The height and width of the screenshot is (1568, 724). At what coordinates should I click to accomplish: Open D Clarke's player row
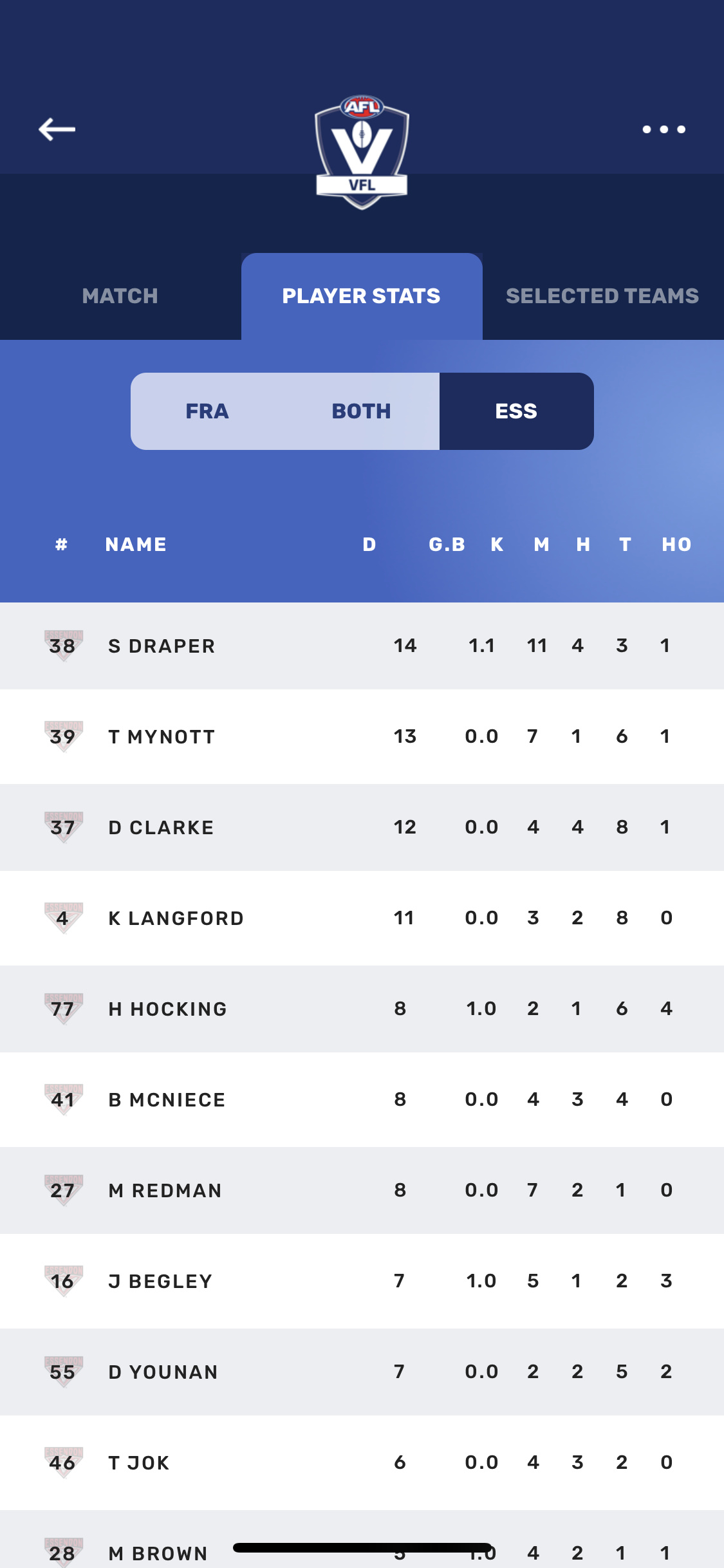pos(362,827)
